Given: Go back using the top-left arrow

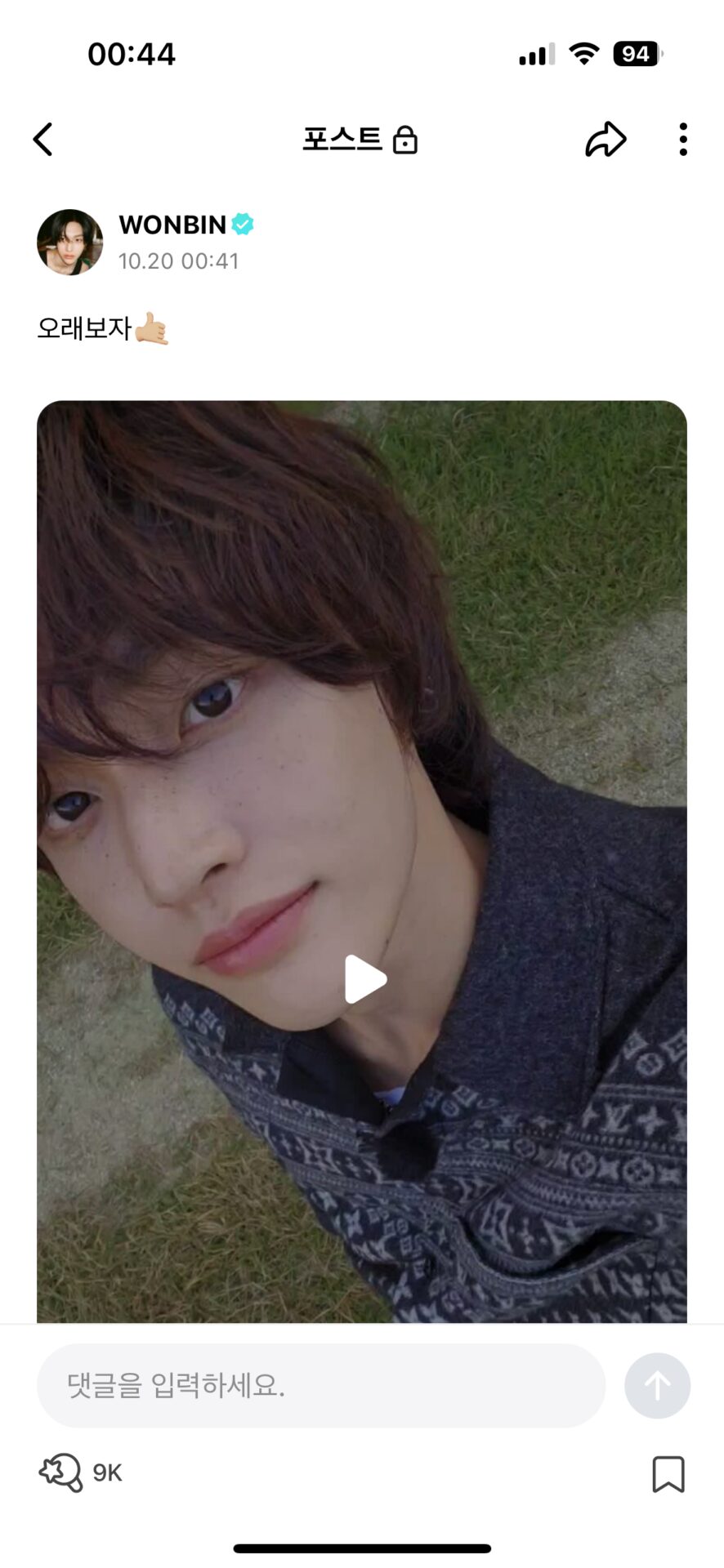Looking at the screenshot, I should pos(43,140).
